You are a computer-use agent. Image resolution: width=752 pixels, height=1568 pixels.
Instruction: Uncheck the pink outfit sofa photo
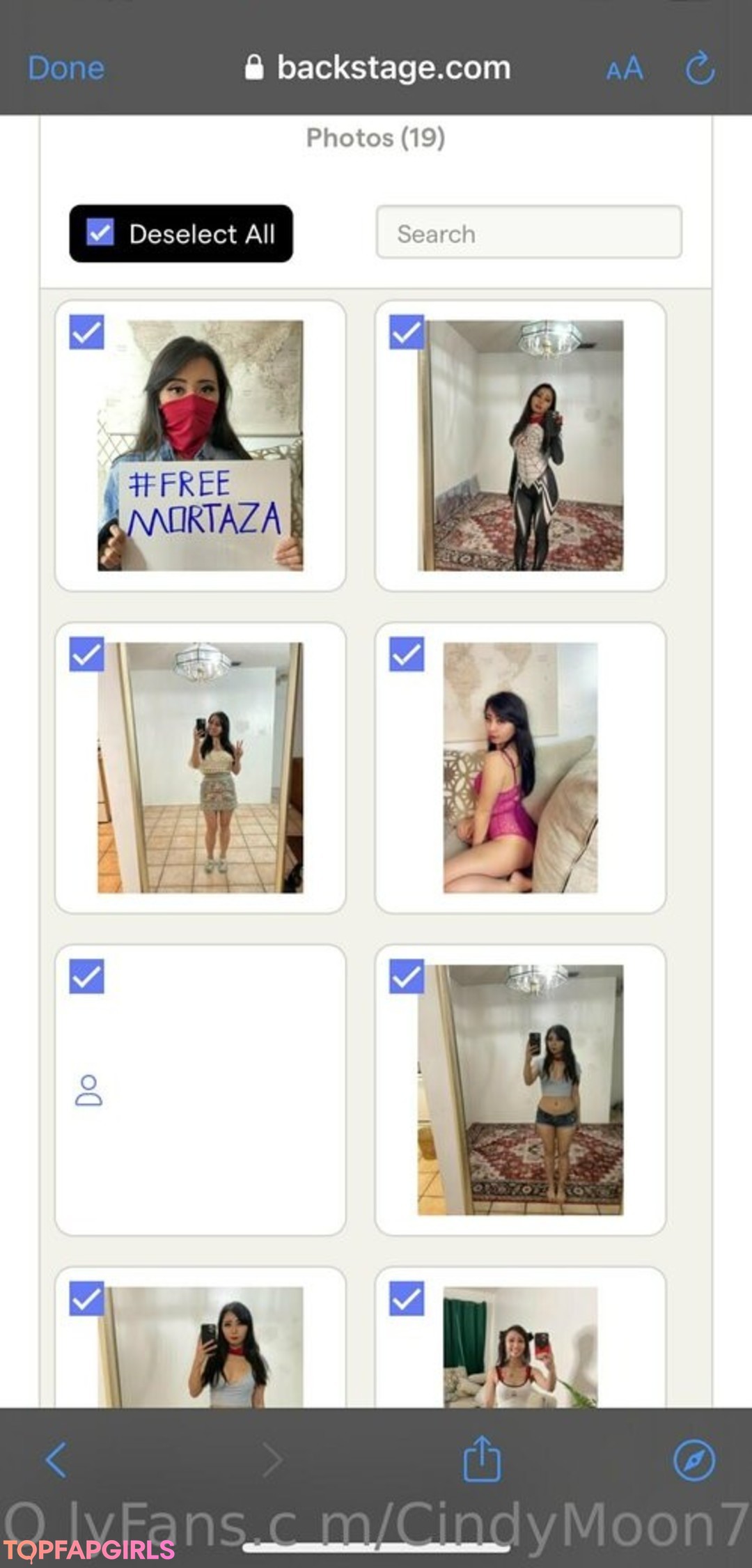pyautogui.click(x=407, y=655)
